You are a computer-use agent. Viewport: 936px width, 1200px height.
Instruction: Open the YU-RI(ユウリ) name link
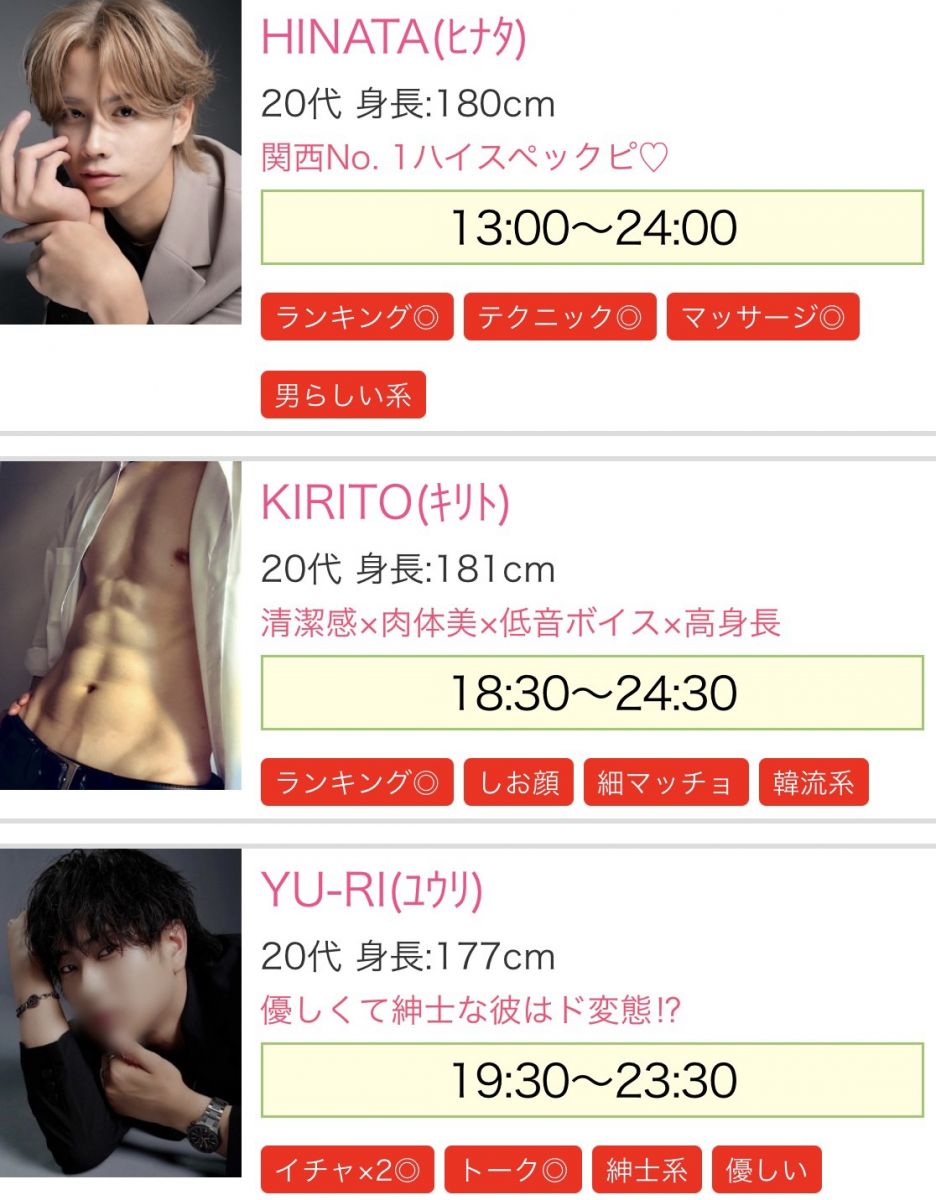371,890
